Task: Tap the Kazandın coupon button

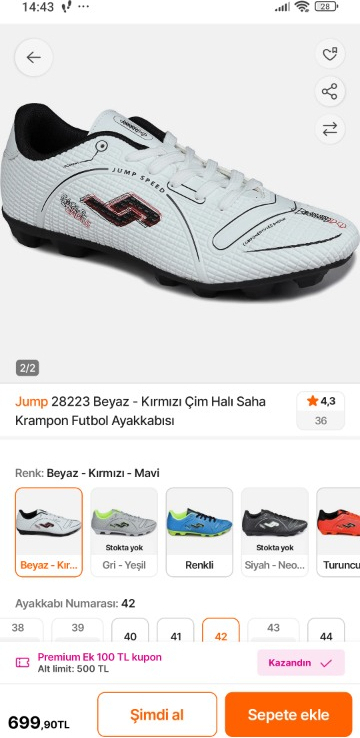Action: pos(301,663)
